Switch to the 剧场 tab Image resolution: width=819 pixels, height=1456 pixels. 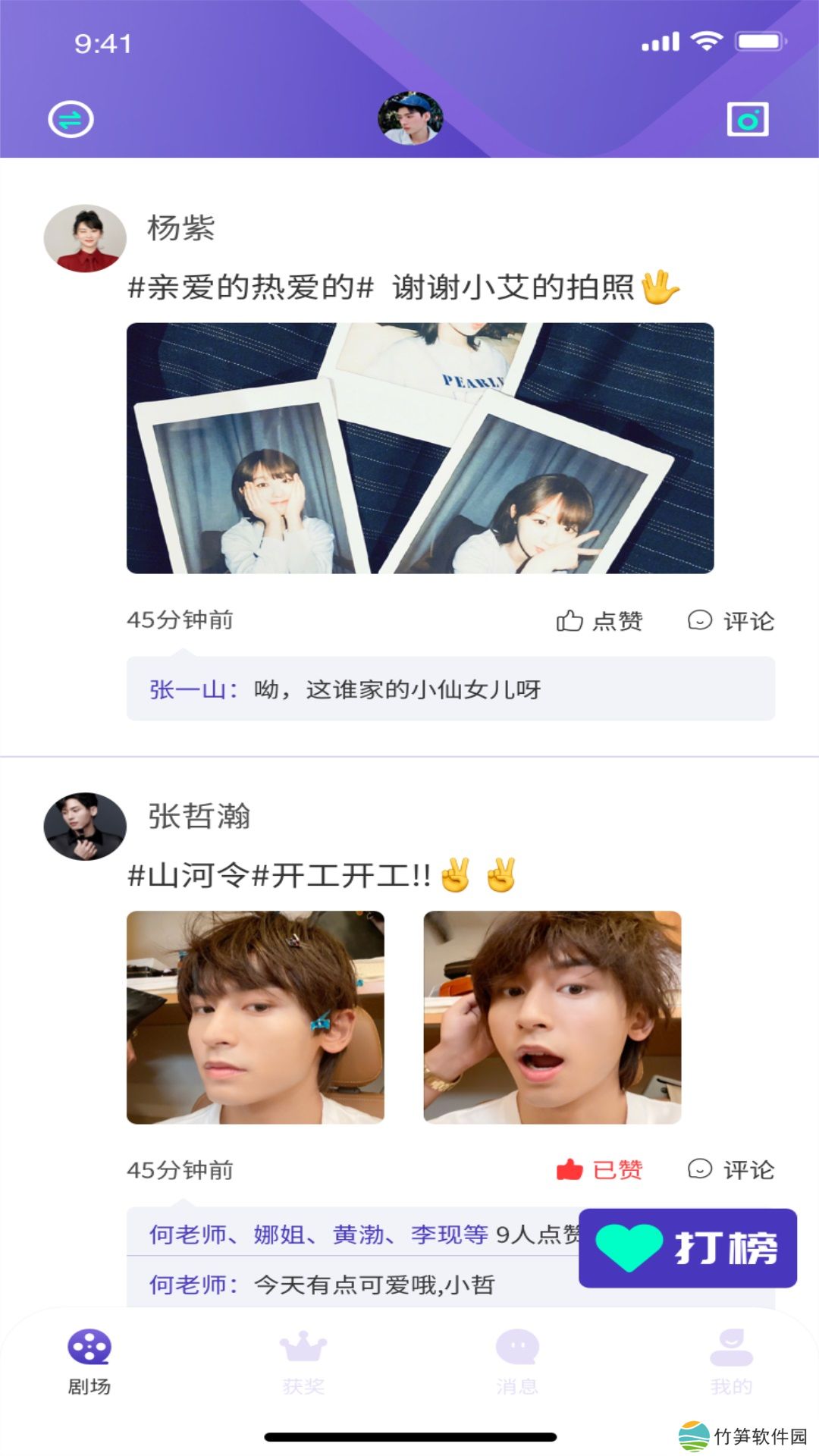click(x=89, y=1362)
